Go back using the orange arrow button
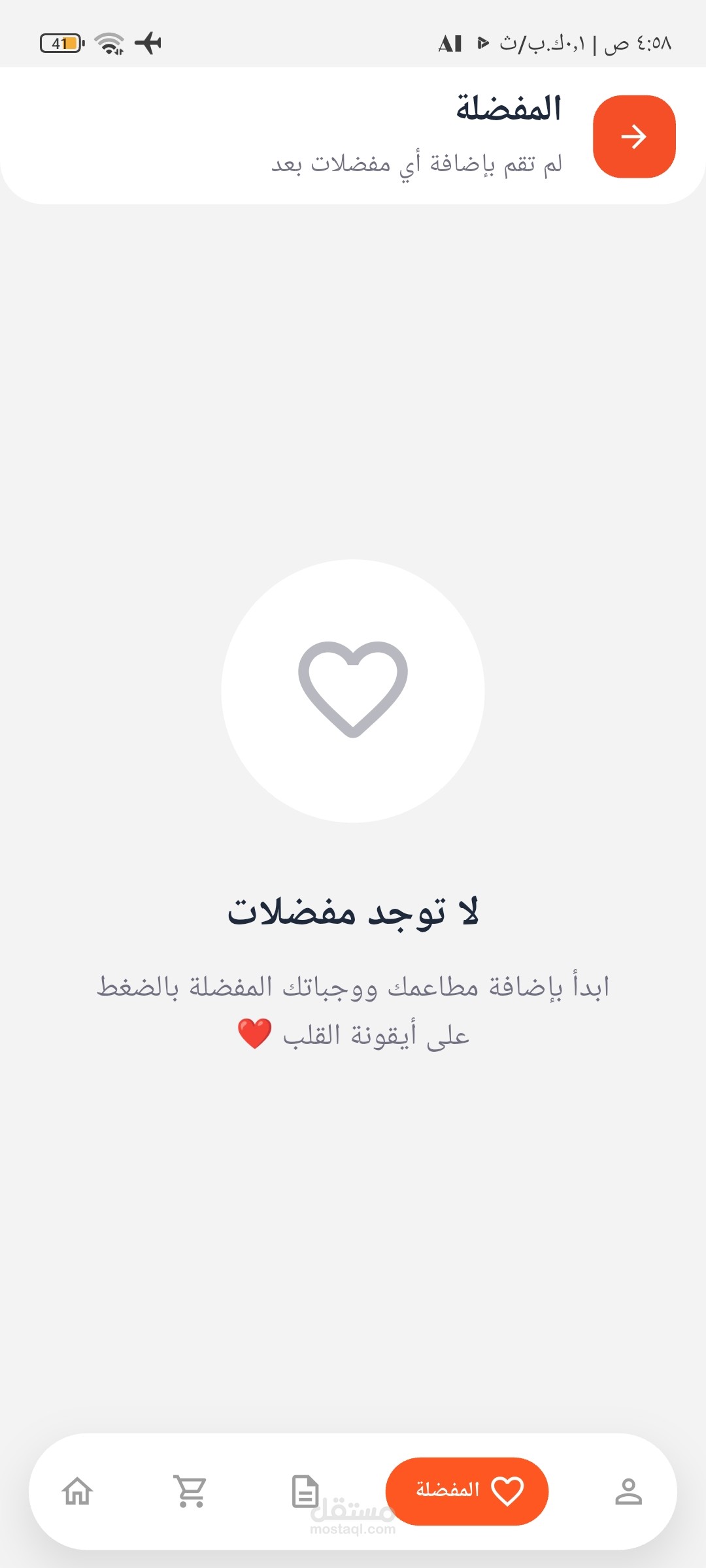 click(x=633, y=137)
